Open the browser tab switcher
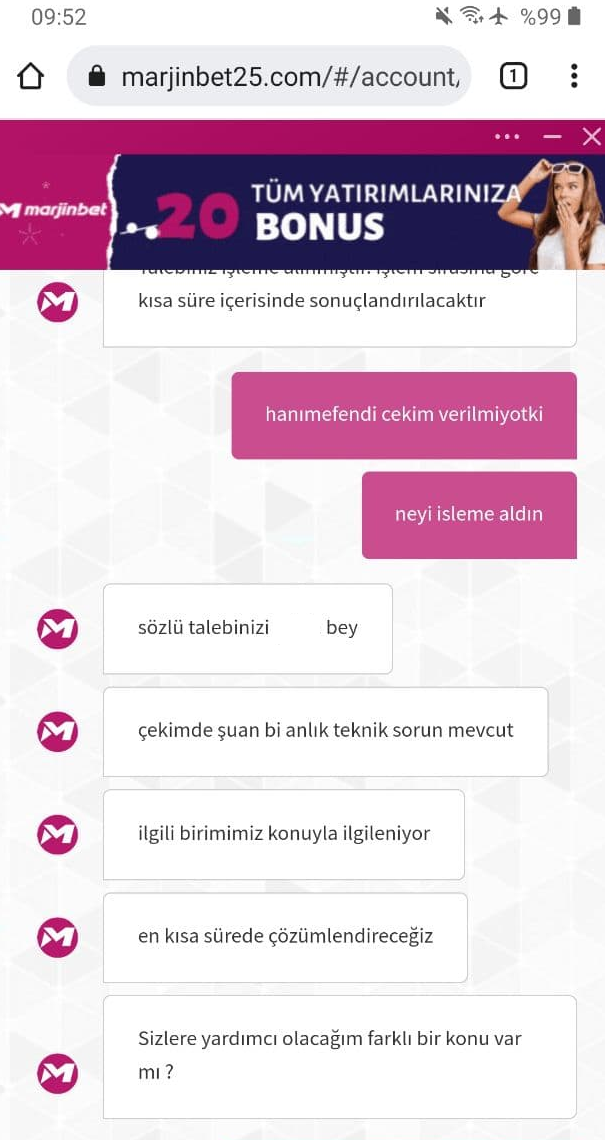605x1140 pixels. (x=513, y=76)
